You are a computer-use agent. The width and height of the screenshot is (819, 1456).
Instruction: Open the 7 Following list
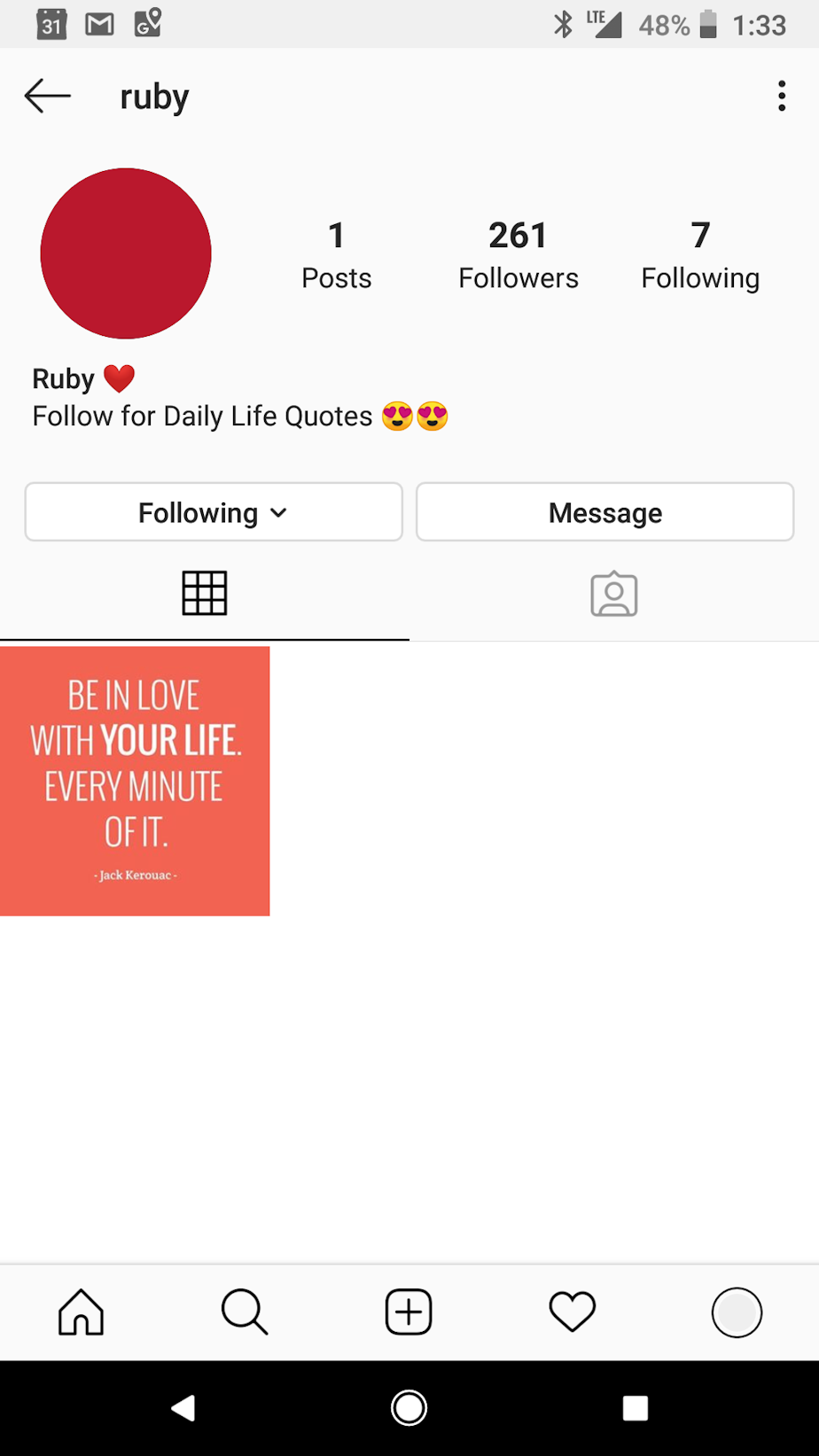click(700, 255)
